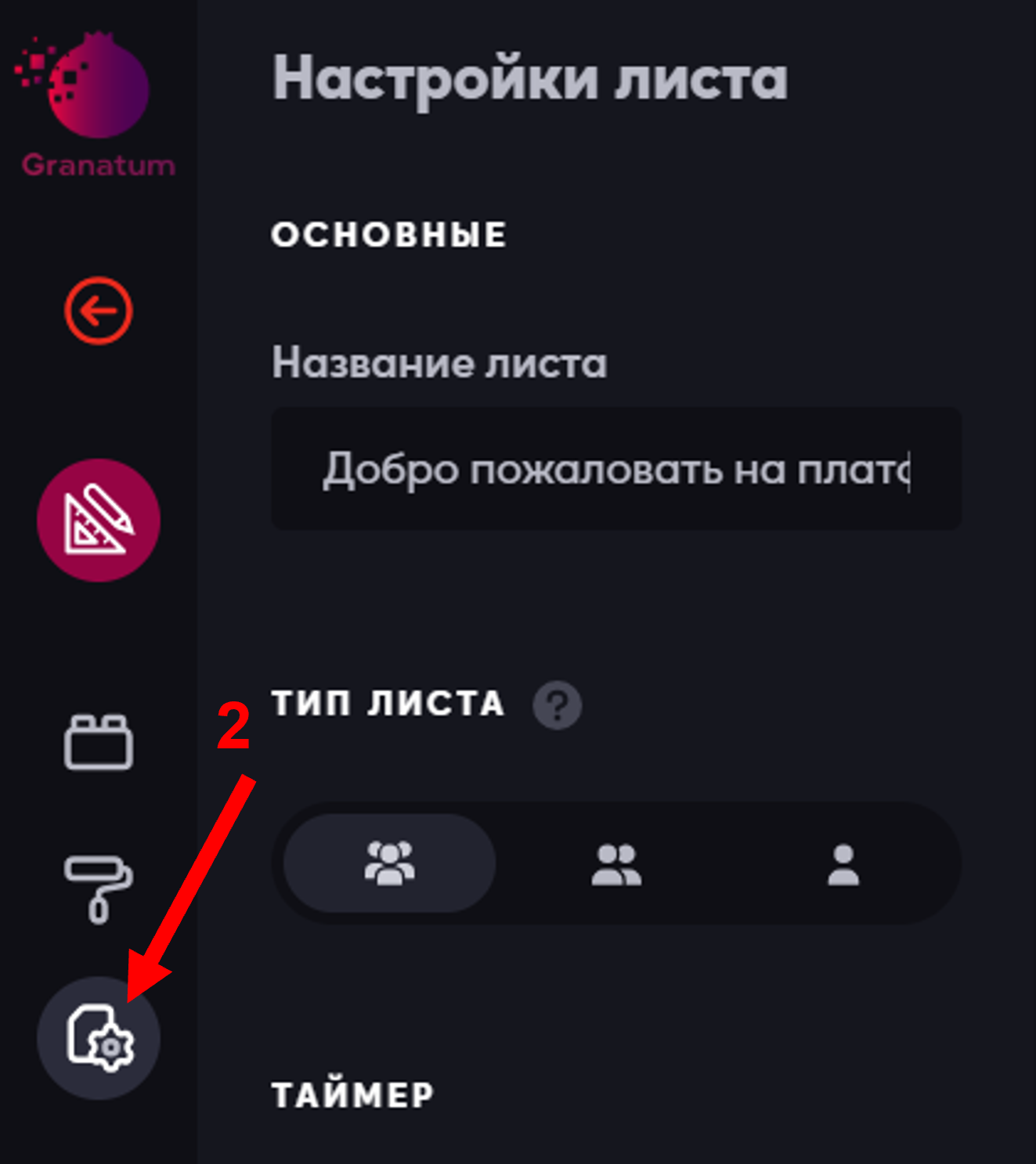Select the three-person group sheet type

pos(389,863)
